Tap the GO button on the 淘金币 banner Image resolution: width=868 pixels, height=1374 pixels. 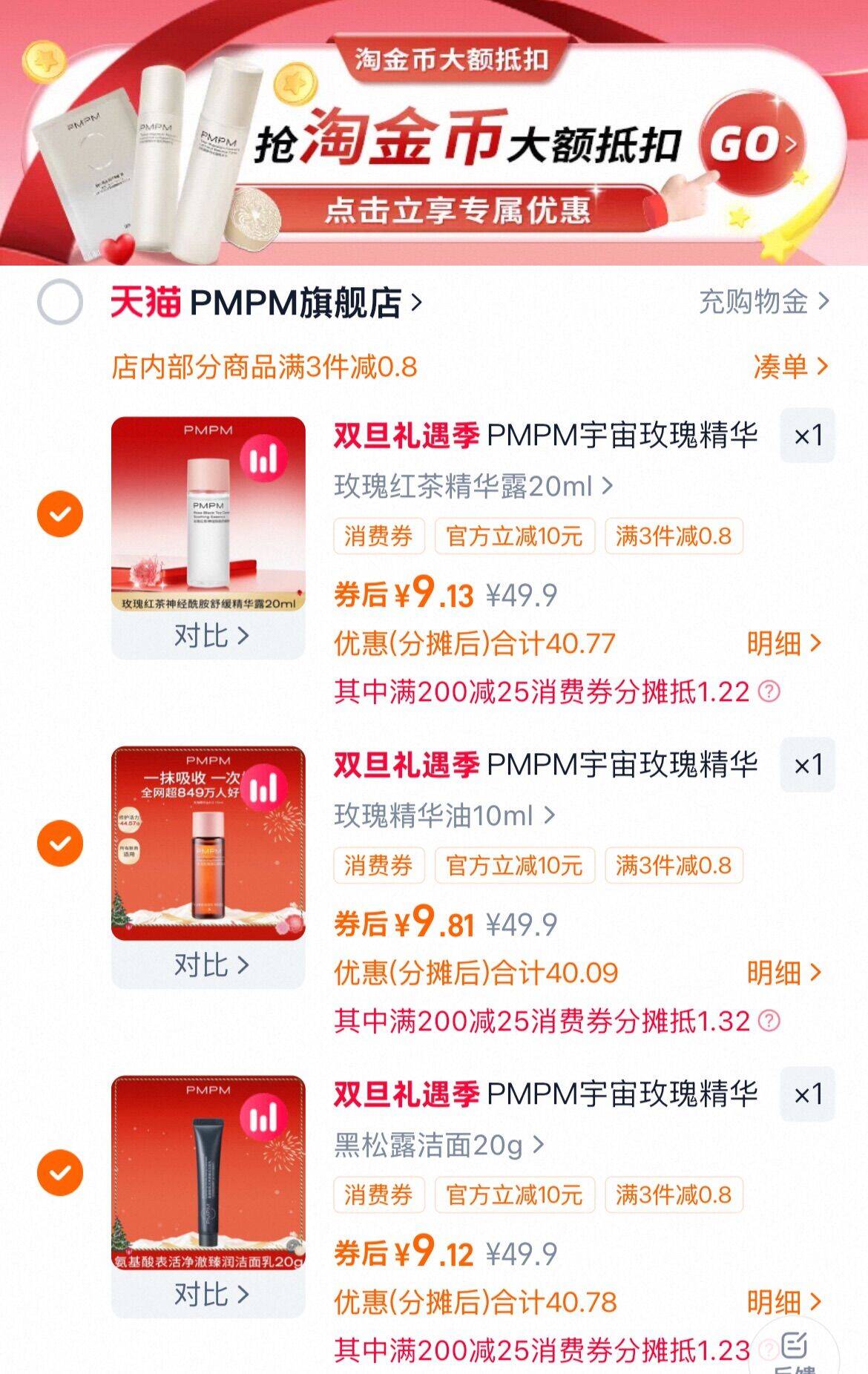click(752, 143)
